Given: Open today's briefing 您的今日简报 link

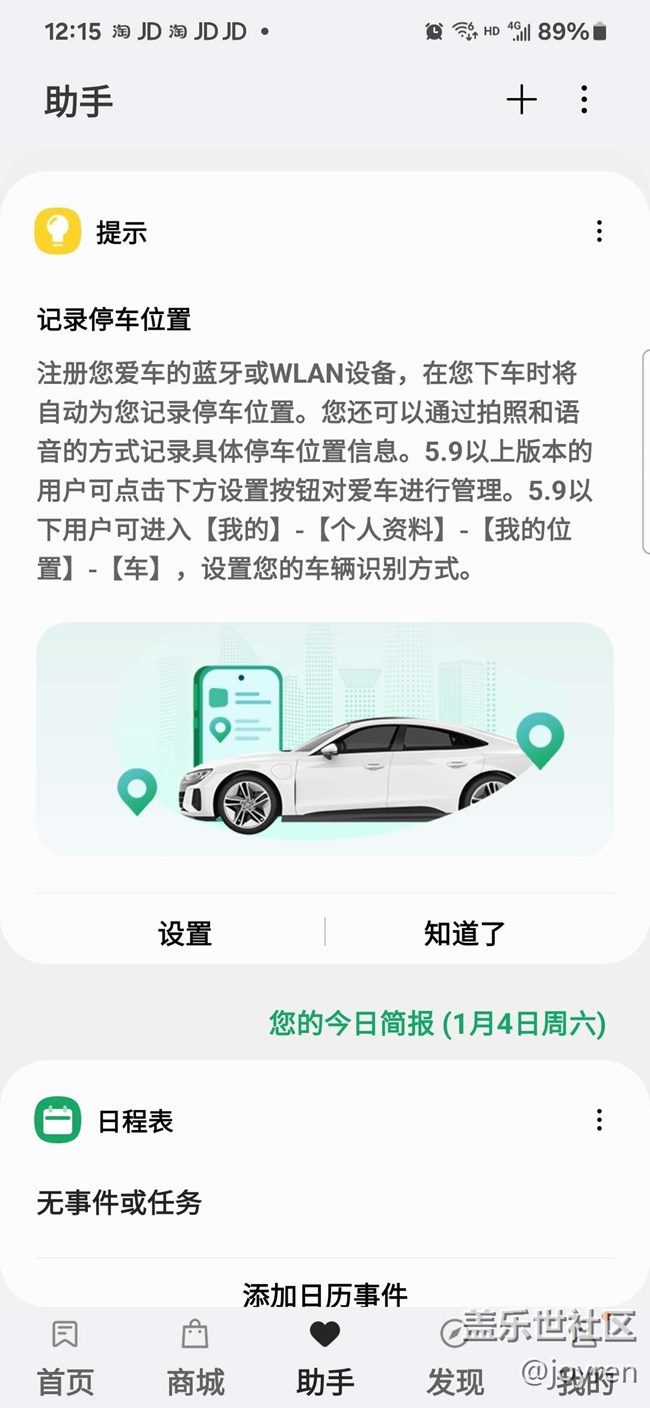Looking at the screenshot, I should click(x=437, y=1023).
